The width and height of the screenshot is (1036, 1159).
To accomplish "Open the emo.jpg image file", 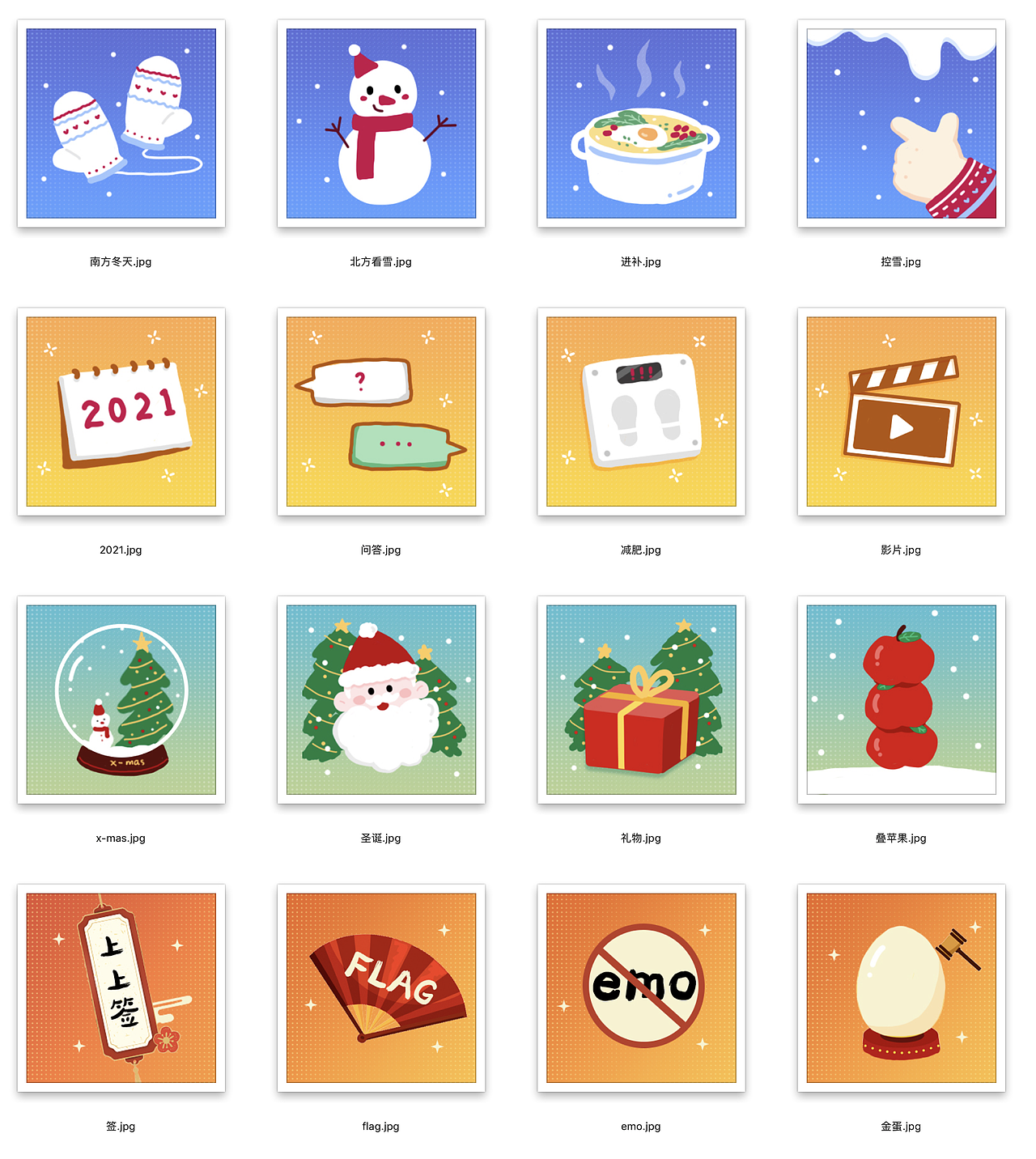I will (641, 988).
